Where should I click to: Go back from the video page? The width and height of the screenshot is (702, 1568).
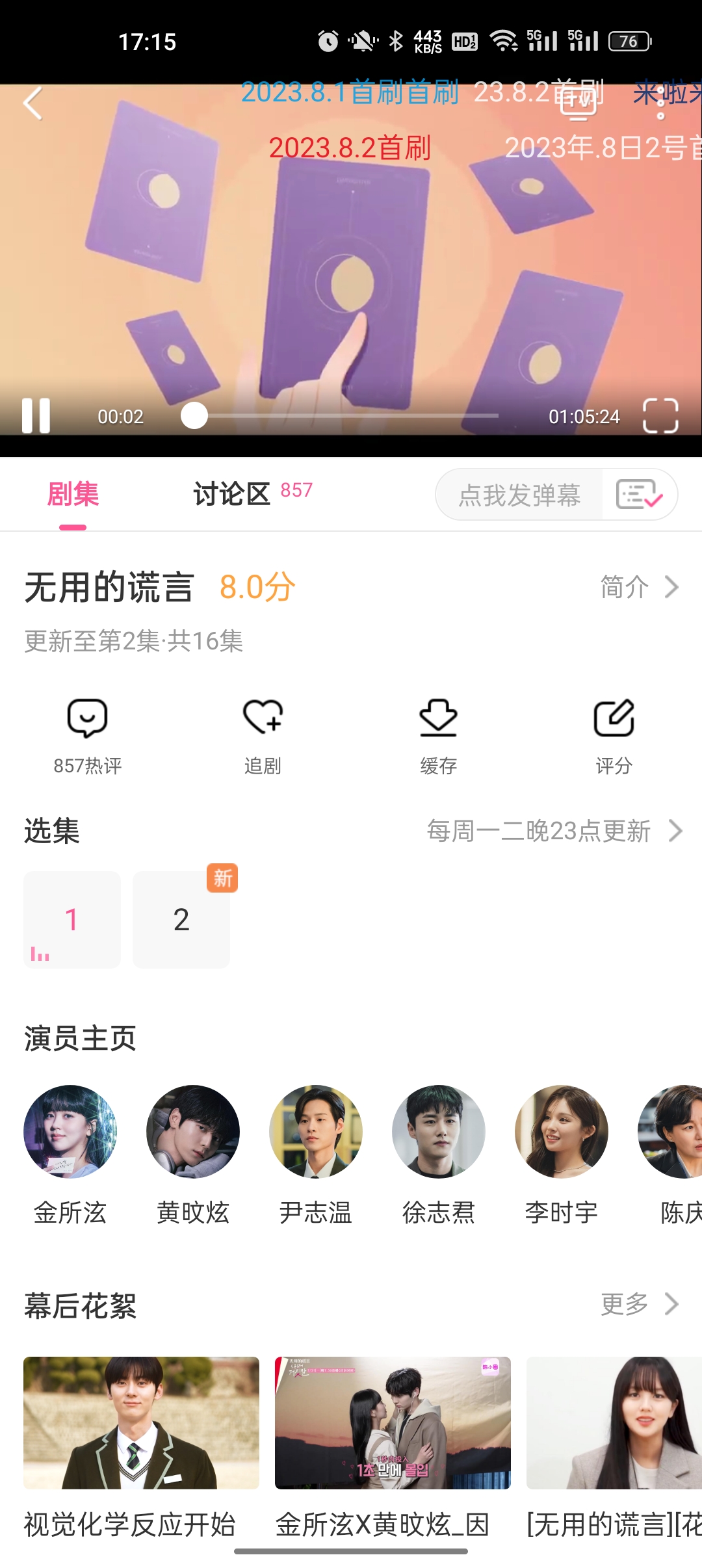click(x=32, y=104)
